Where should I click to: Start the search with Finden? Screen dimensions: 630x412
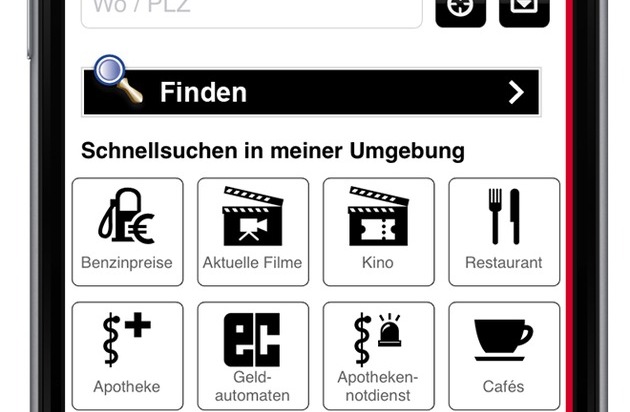point(311,93)
